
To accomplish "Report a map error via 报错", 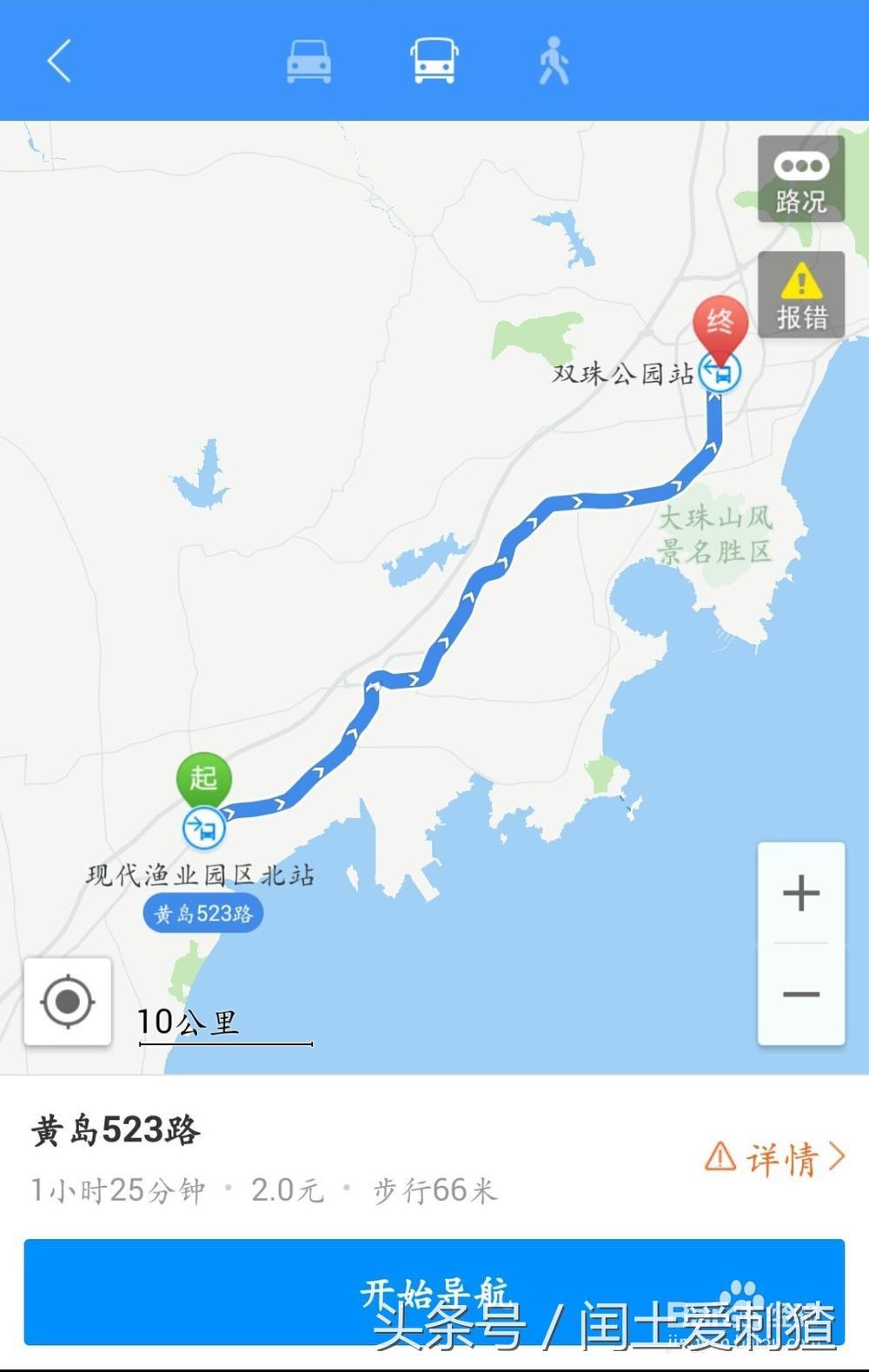I will (x=800, y=295).
